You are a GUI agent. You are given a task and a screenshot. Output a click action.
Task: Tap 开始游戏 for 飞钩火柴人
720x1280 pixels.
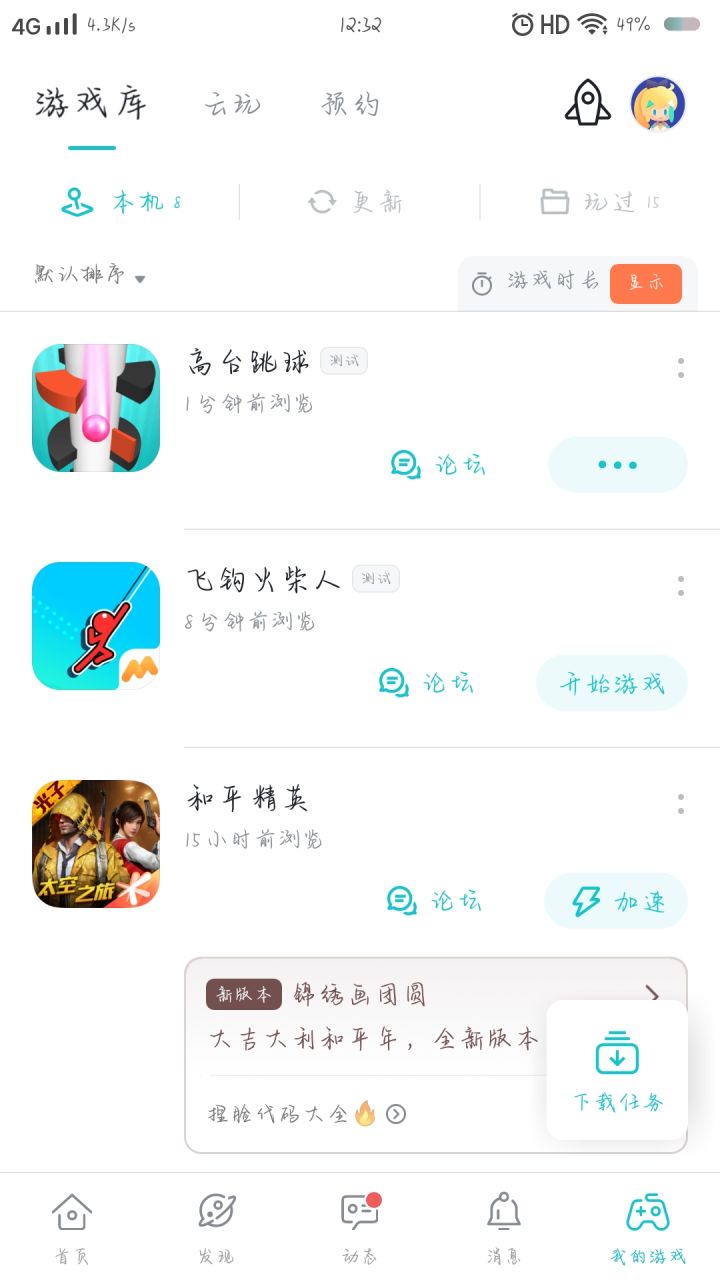pyautogui.click(x=612, y=683)
